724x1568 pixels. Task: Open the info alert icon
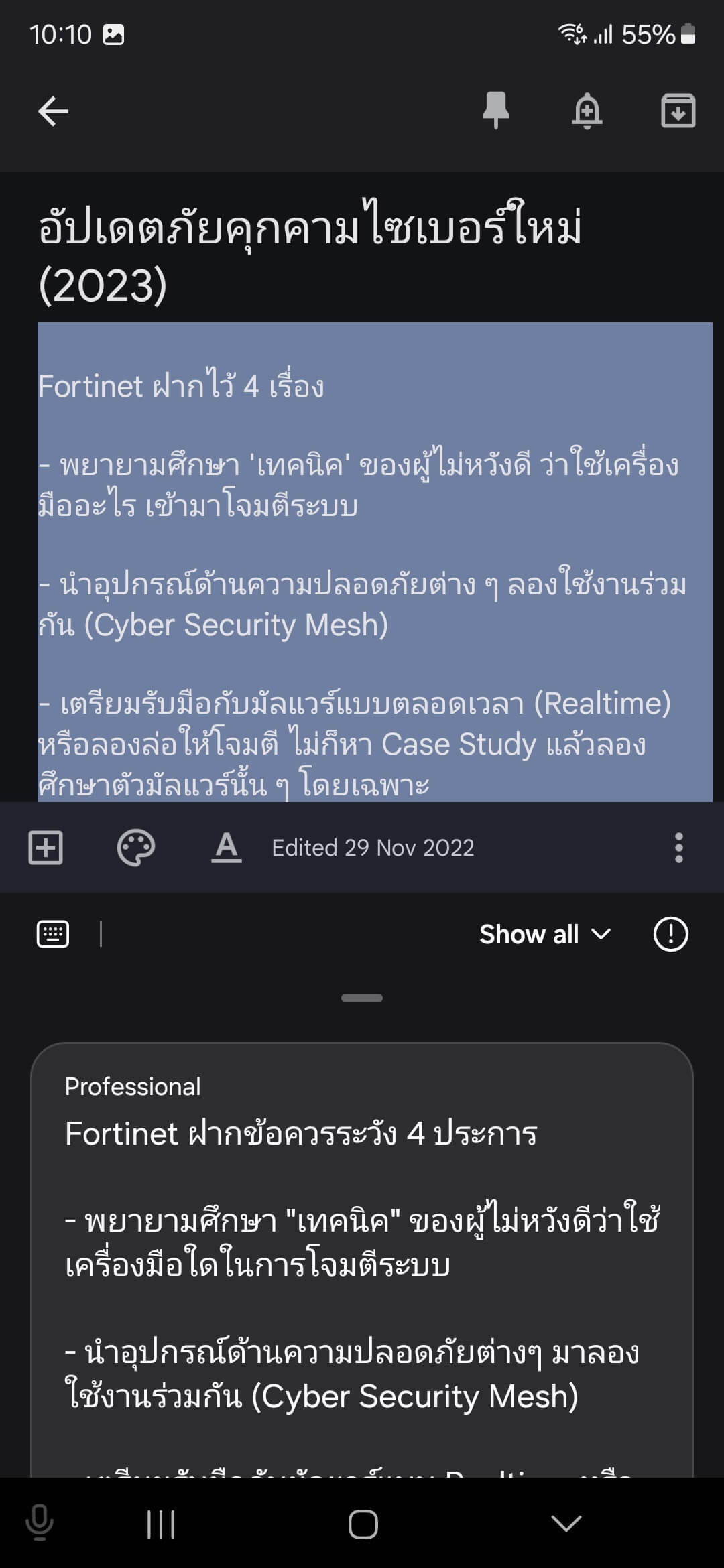670,934
